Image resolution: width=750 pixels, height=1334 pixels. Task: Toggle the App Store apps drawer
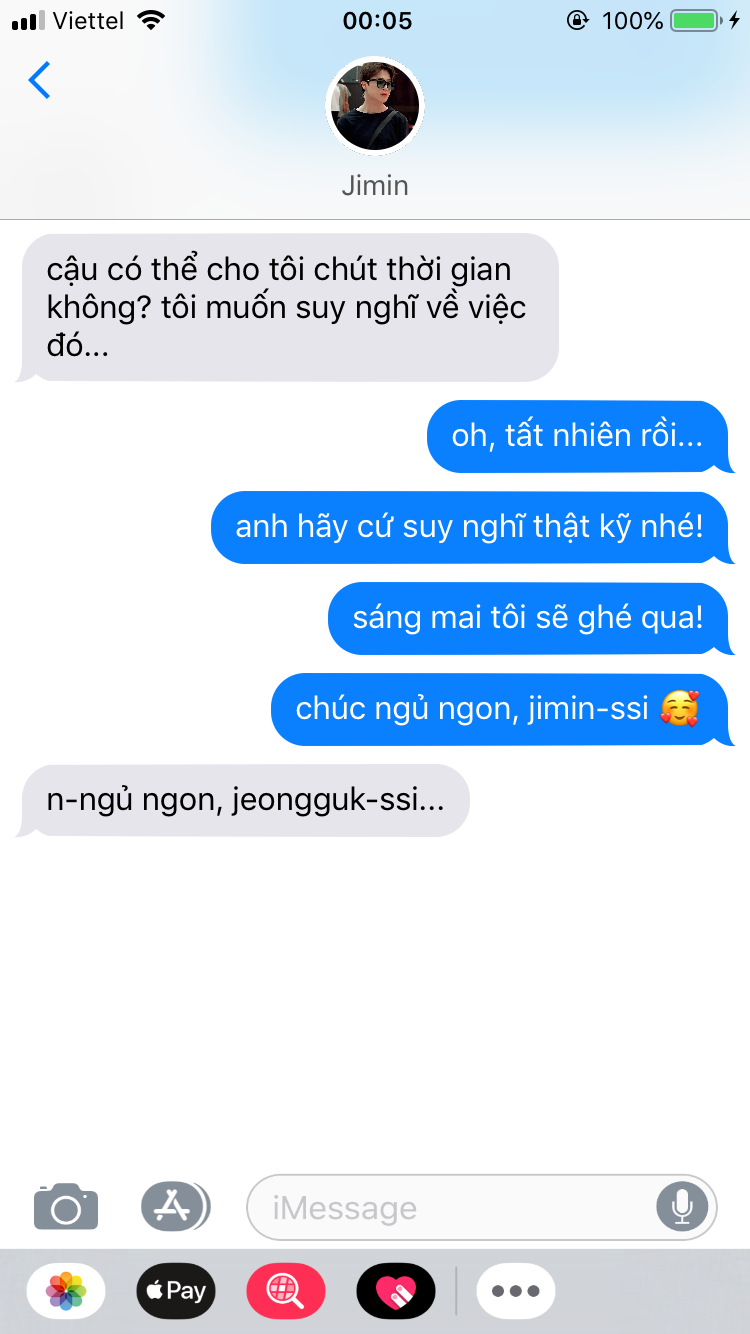click(175, 1206)
